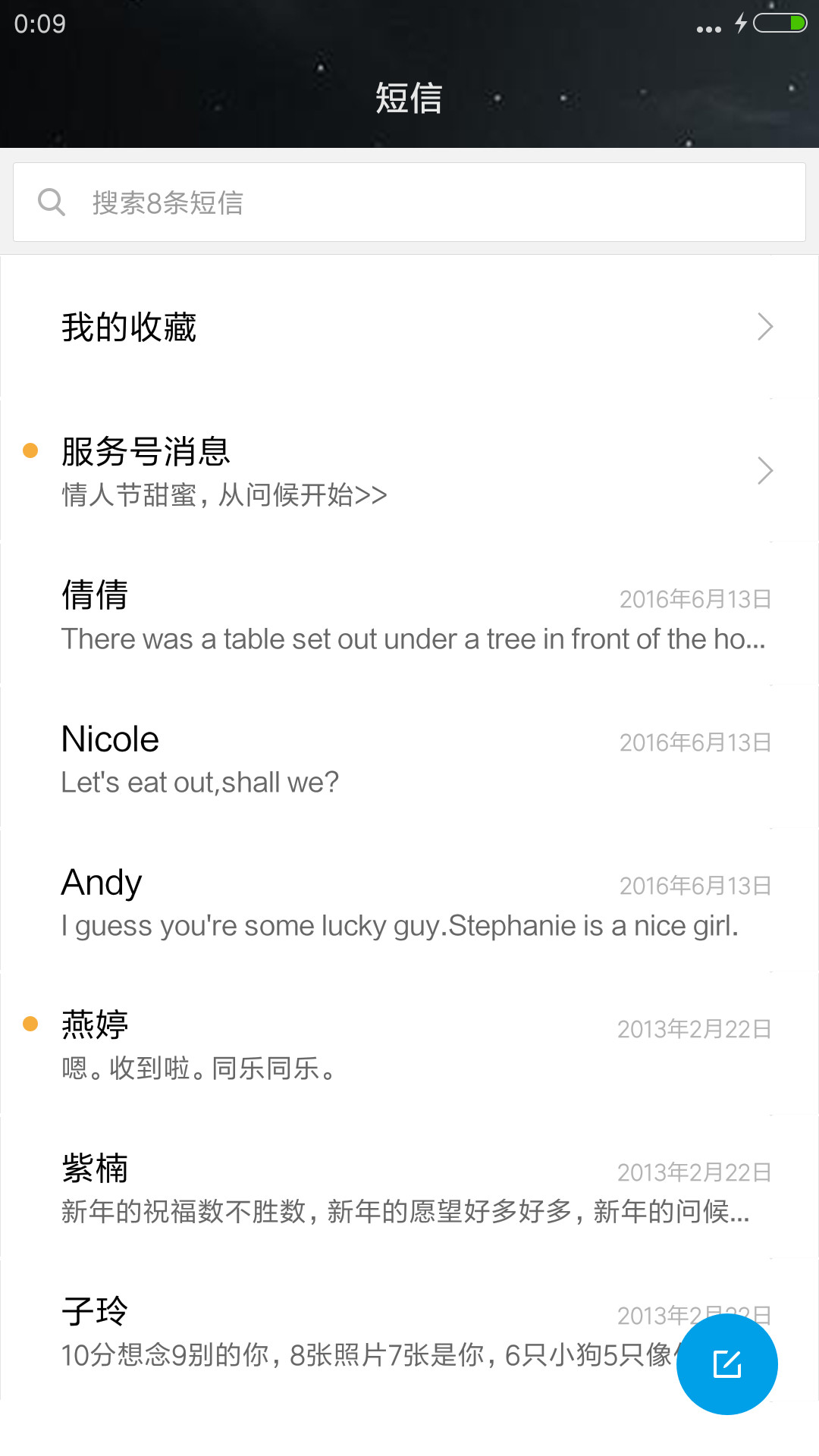Open 我的收藏 favorites row

pyautogui.click(x=409, y=327)
